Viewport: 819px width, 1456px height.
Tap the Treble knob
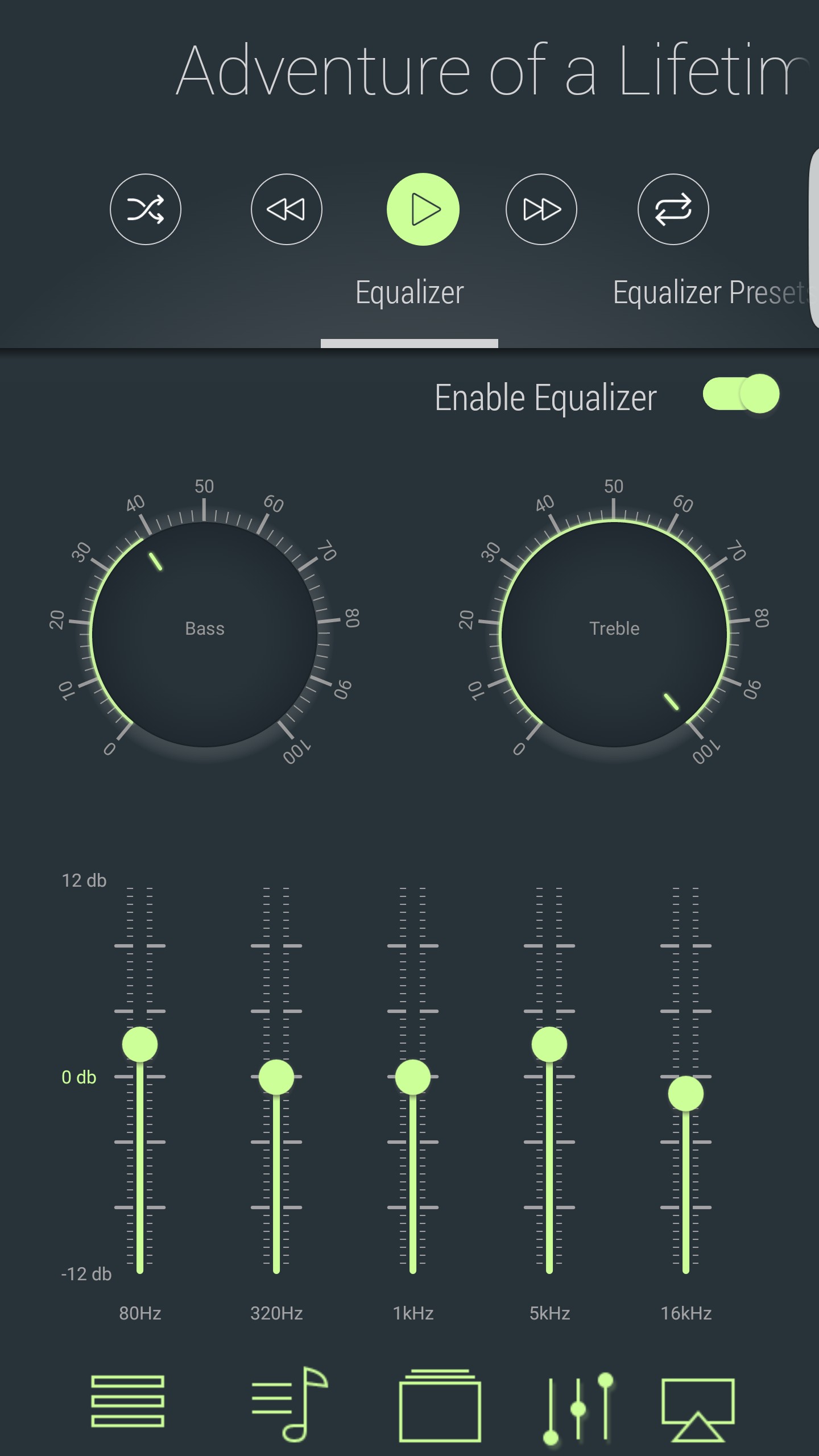point(614,634)
